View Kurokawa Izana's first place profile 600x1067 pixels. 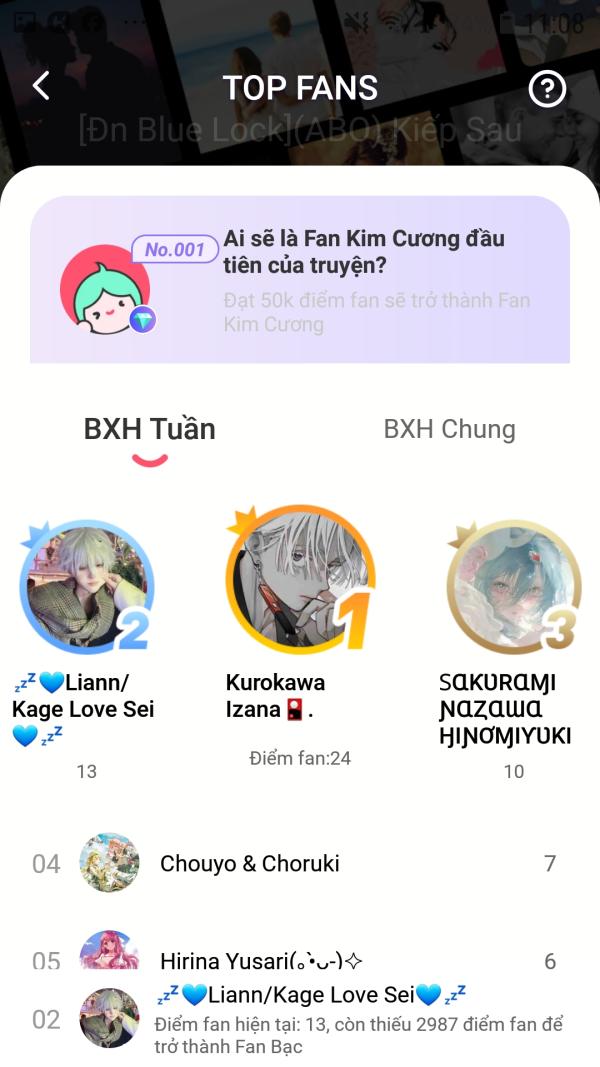point(300,578)
